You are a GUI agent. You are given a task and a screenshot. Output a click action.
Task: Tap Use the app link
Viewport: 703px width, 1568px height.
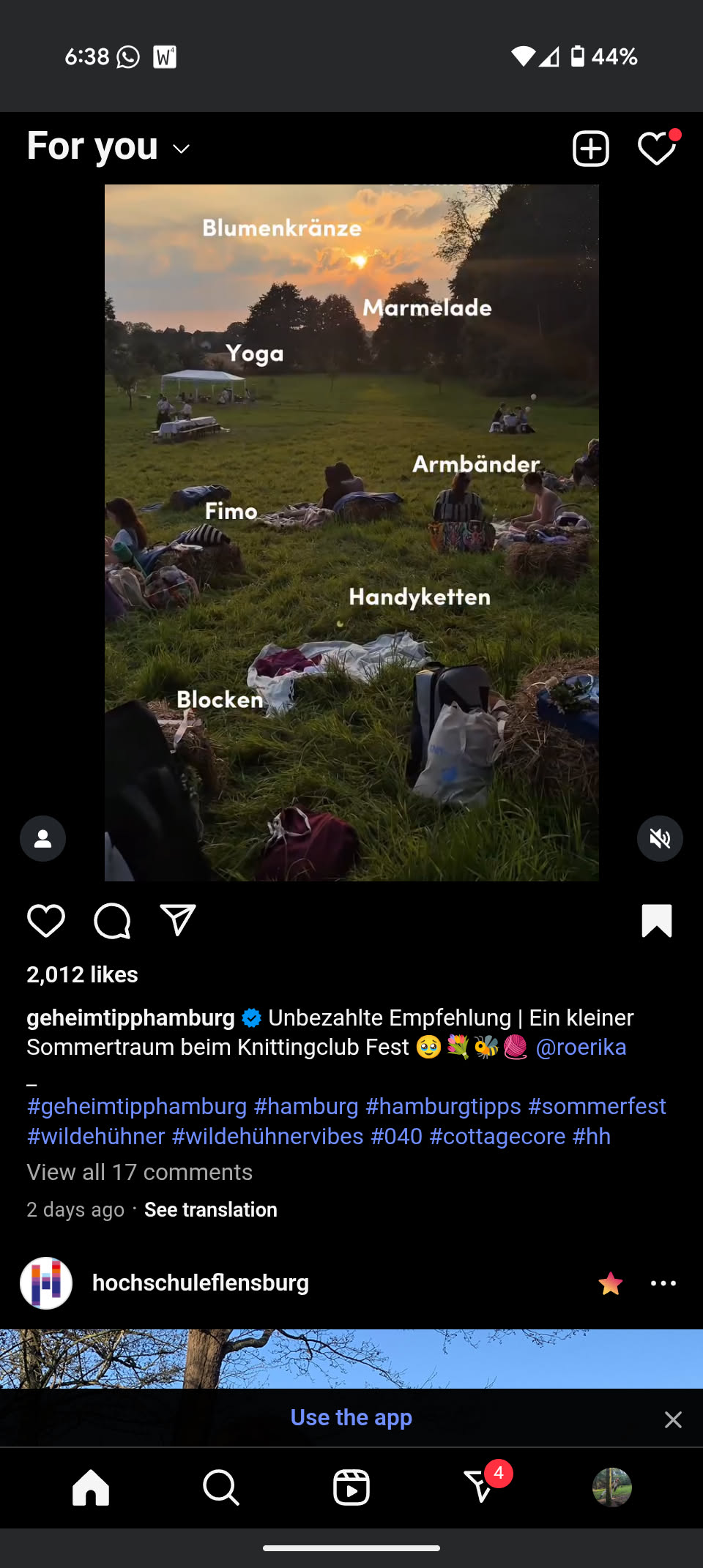point(351,1418)
